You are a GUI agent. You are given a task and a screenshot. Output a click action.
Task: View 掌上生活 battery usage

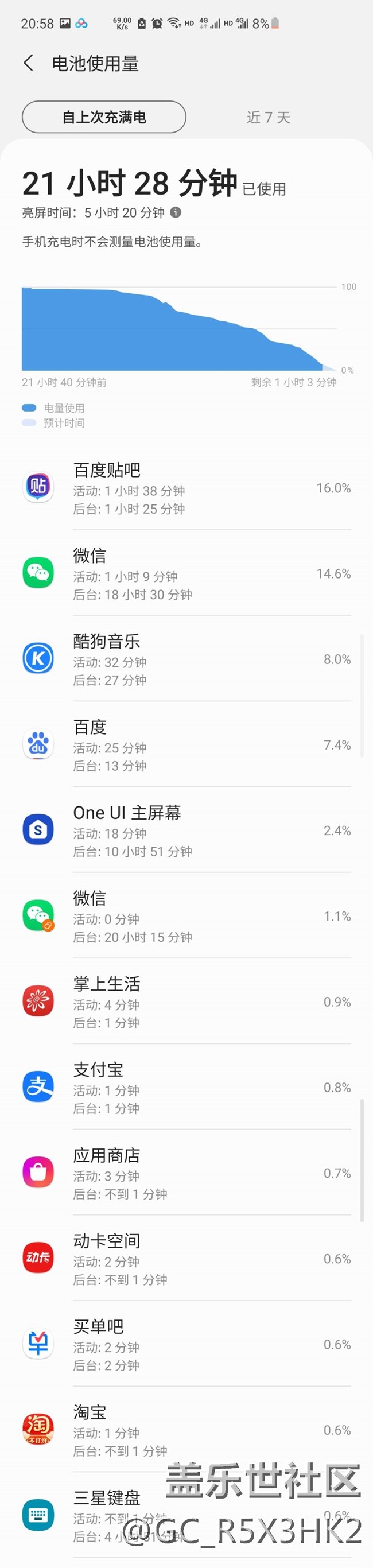(186, 1002)
